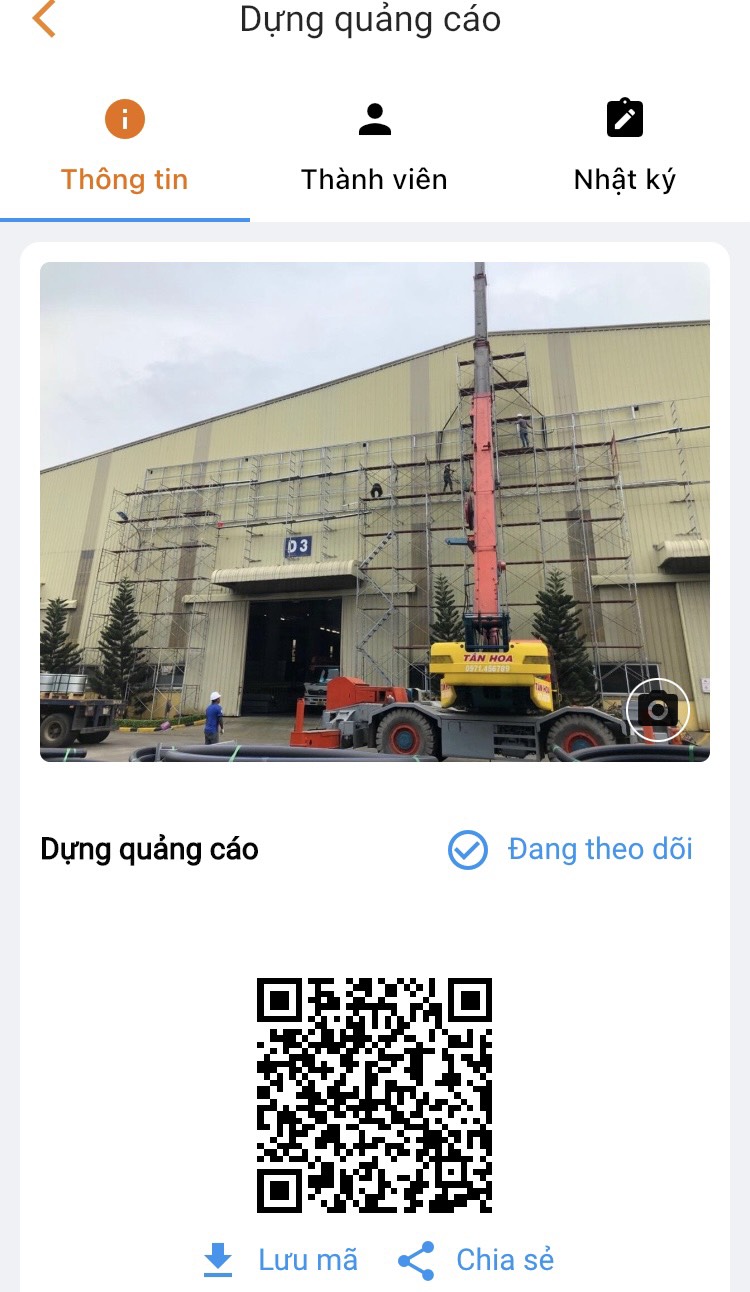
Task: Select the Thông tin tab
Action: click(x=125, y=147)
